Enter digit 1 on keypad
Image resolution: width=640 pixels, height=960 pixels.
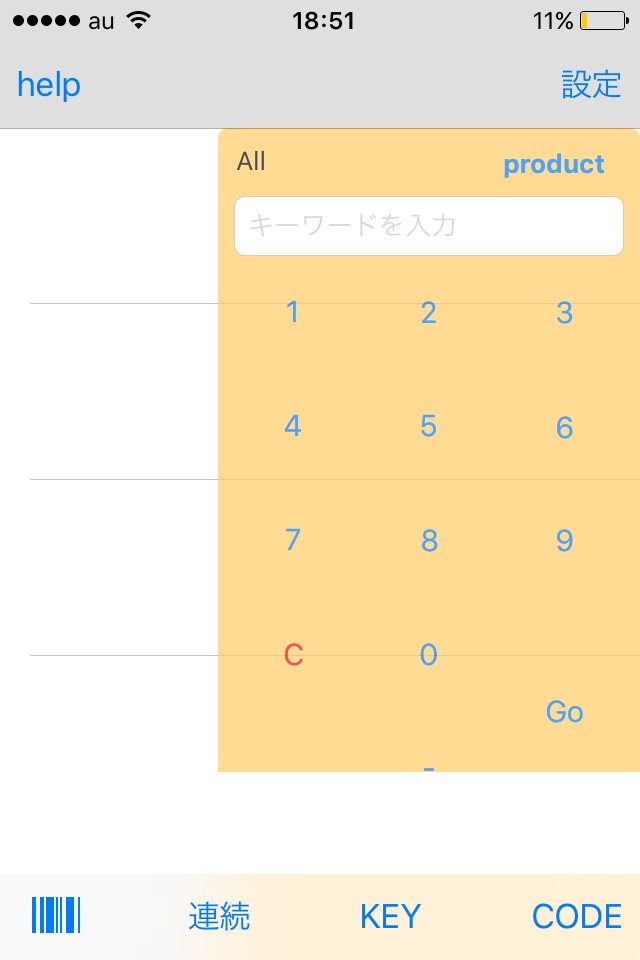[292, 313]
